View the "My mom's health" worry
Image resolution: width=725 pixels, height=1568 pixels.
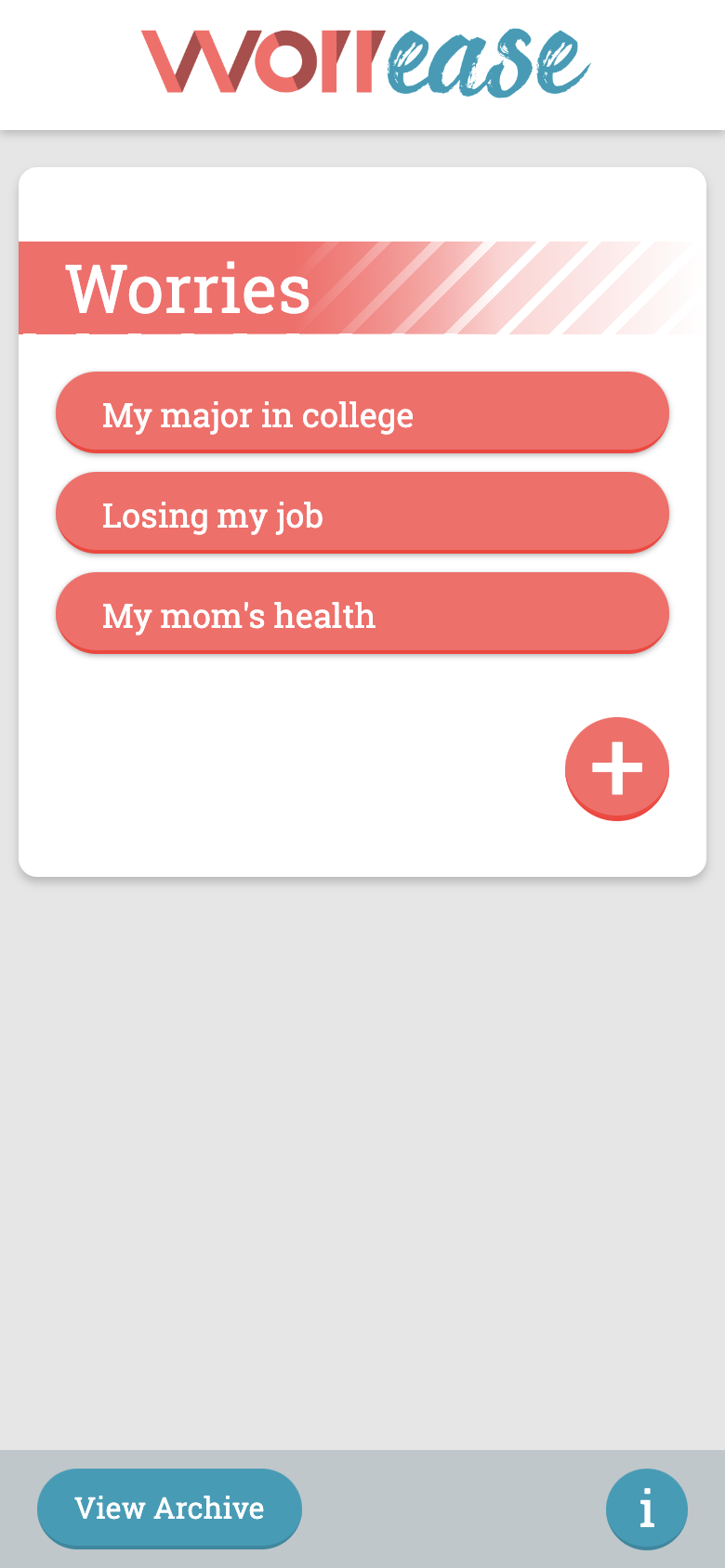click(x=362, y=614)
